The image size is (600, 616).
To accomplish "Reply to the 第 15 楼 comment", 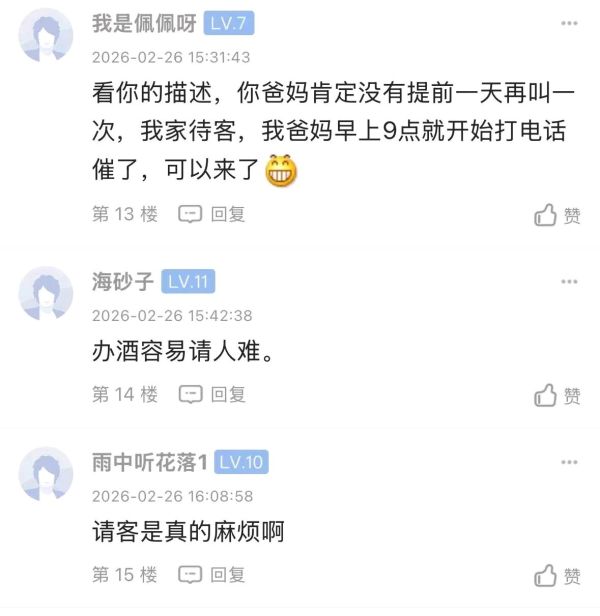I will click(212, 574).
